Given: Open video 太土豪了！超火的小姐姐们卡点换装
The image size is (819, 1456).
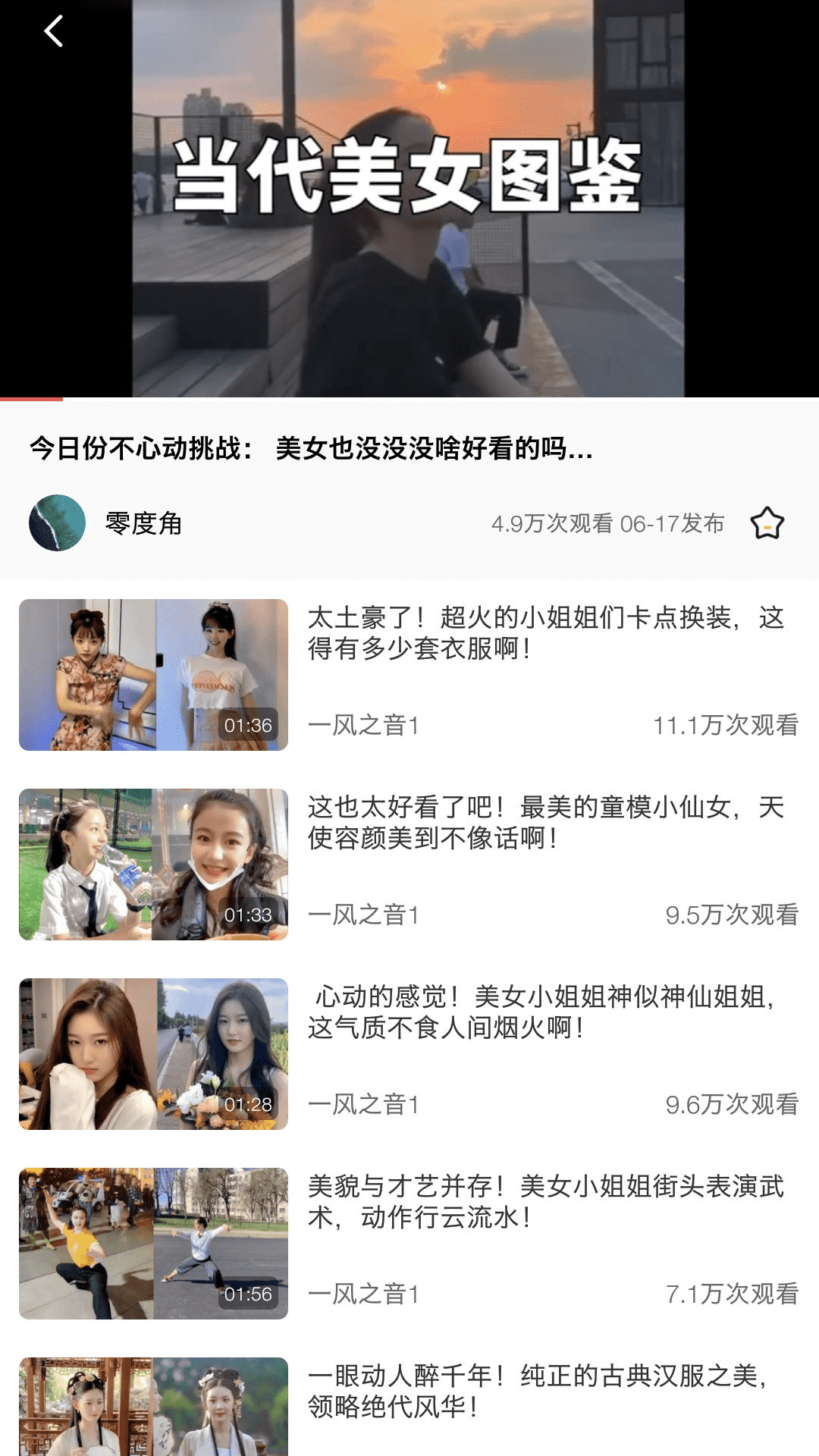Looking at the screenshot, I should coord(544,632).
